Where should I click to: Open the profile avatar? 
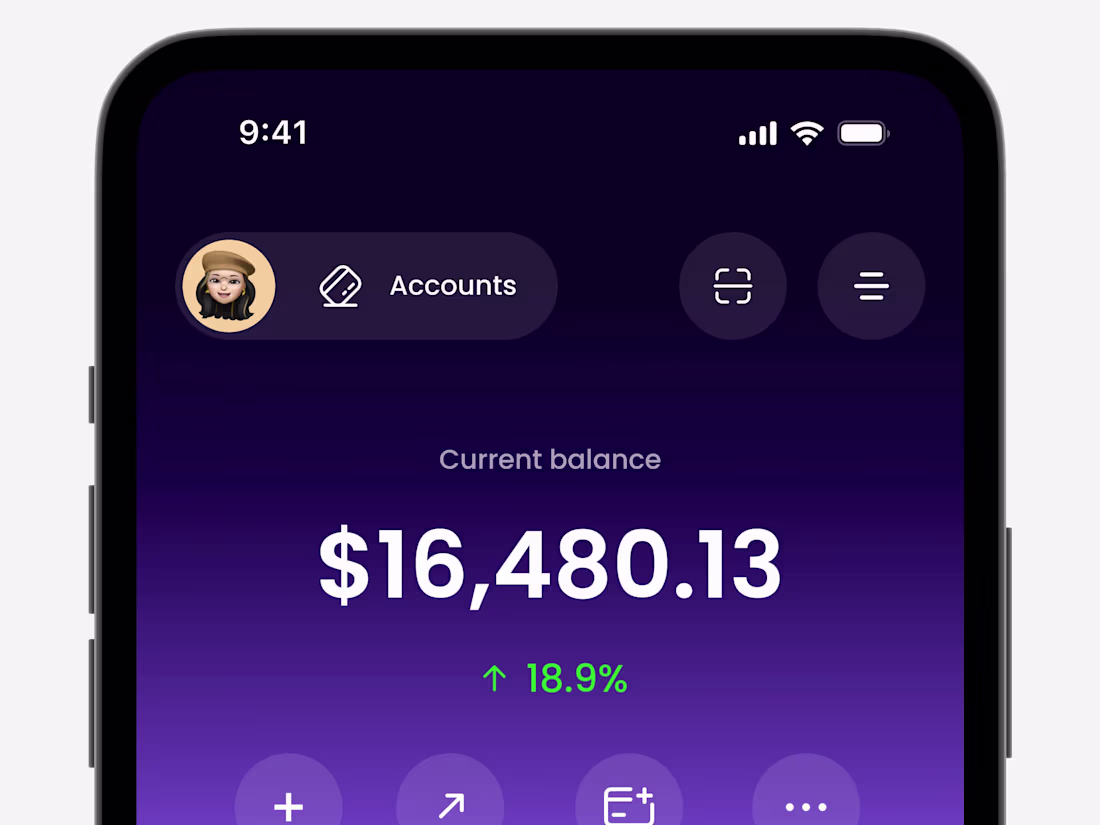pos(229,286)
